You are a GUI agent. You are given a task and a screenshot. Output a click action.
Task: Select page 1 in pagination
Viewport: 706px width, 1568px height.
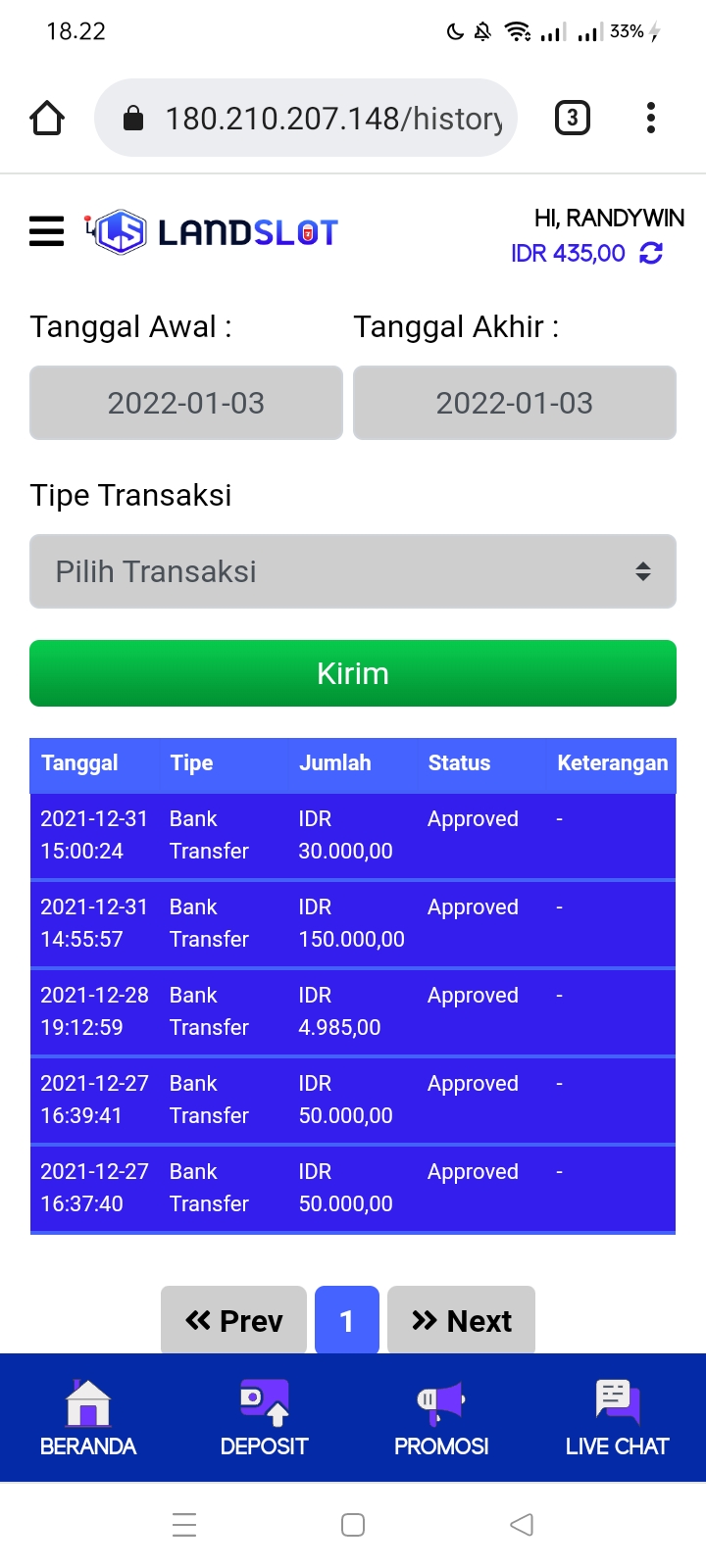click(346, 1320)
